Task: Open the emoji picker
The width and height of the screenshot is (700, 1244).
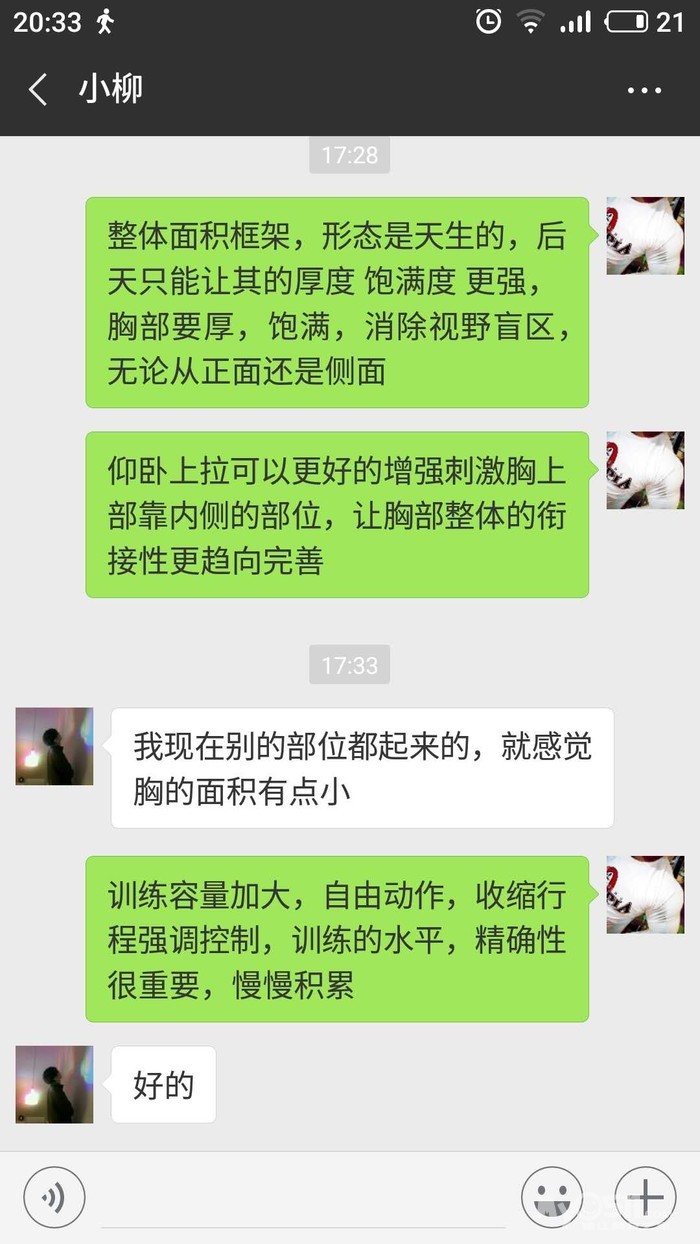Action: [552, 1196]
